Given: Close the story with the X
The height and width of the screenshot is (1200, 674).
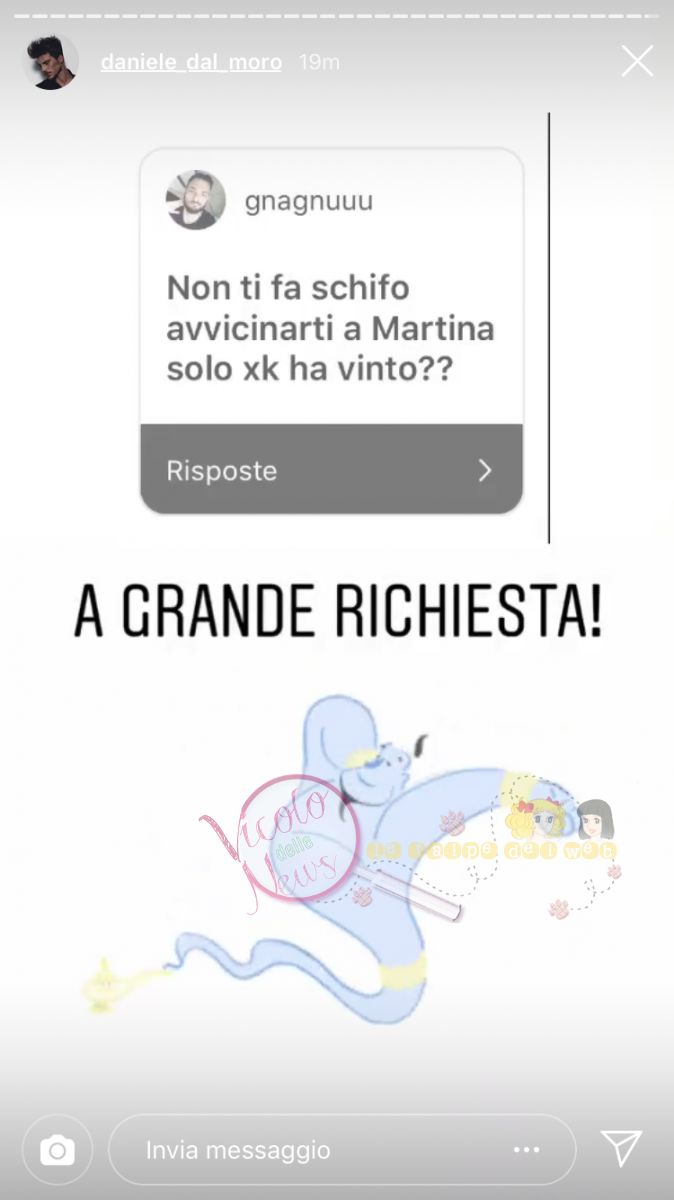Looking at the screenshot, I should pyautogui.click(x=637, y=62).
